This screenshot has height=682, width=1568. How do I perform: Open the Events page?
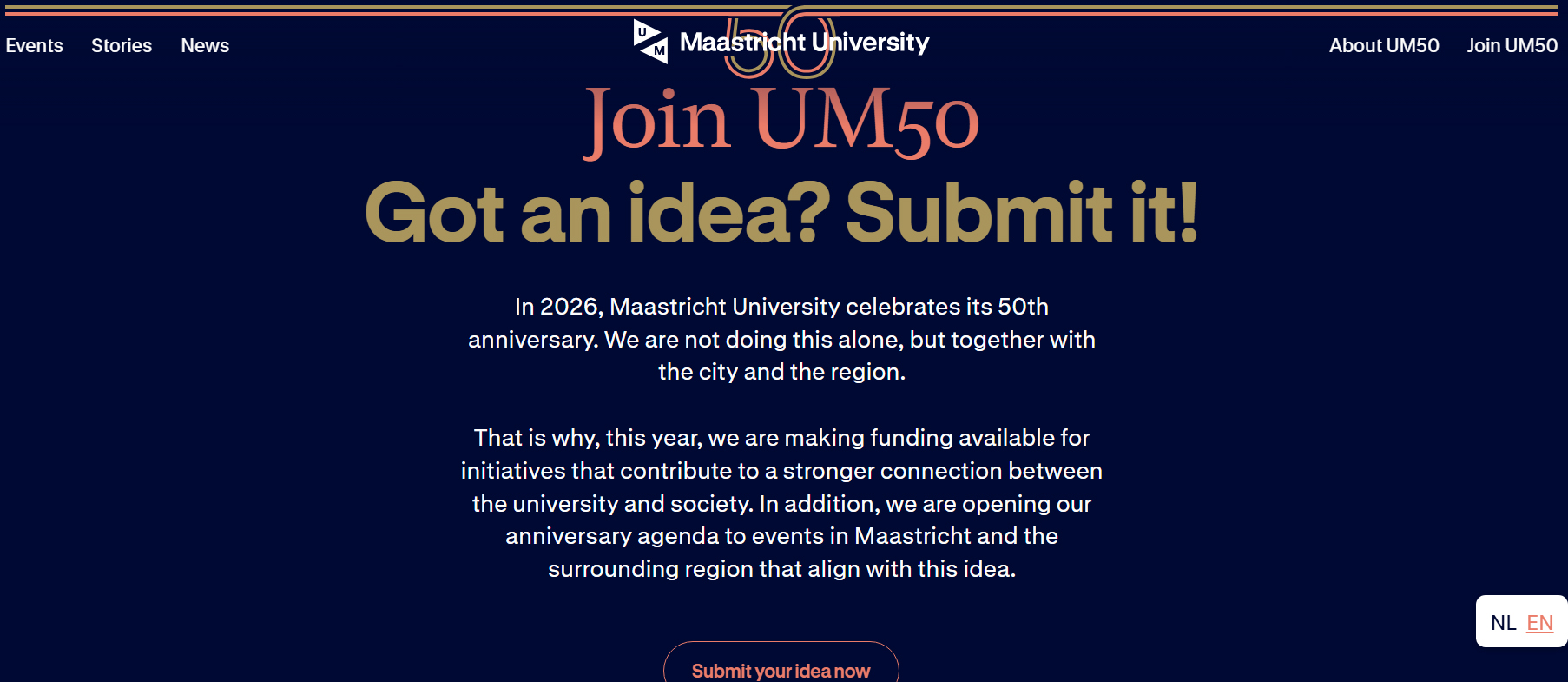[35, 46]
